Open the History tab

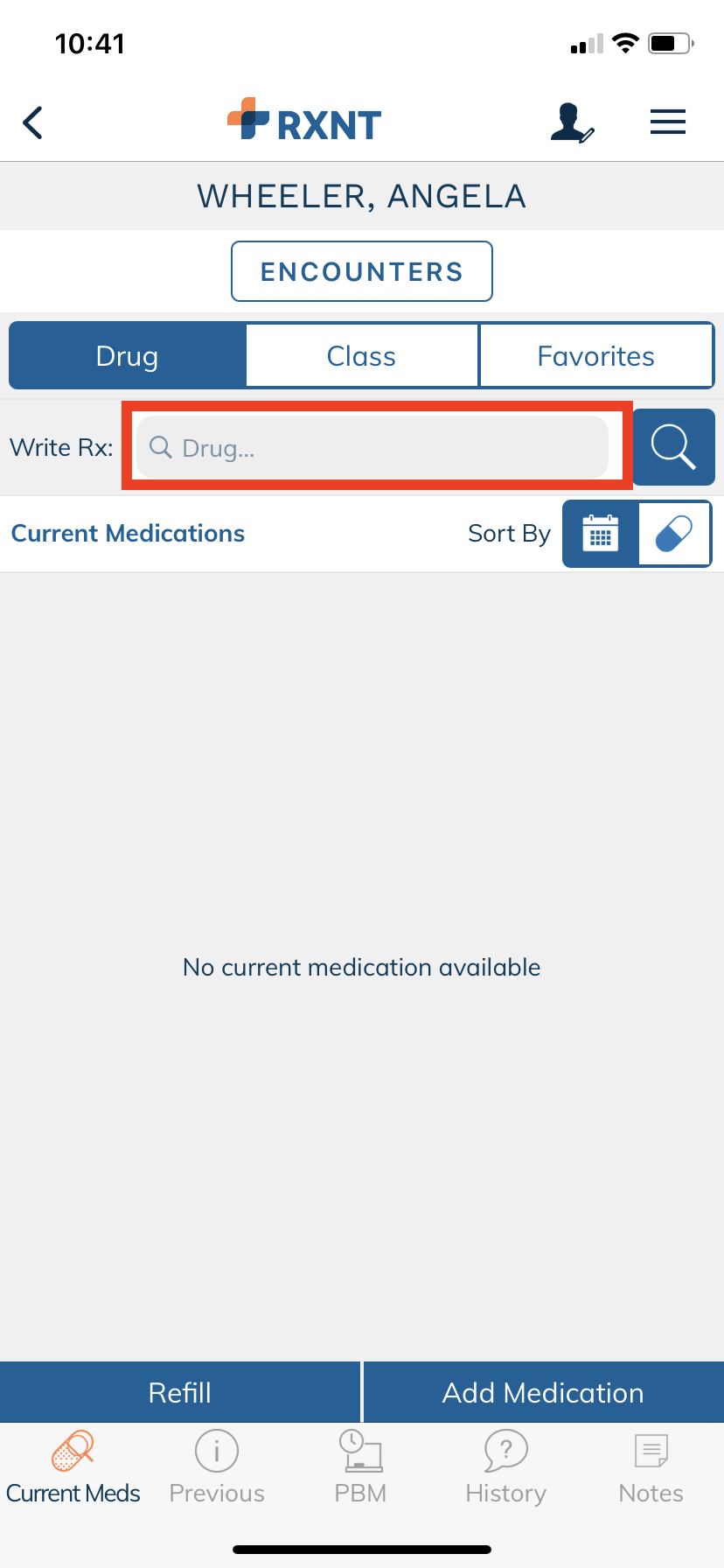coord(505,1467)
